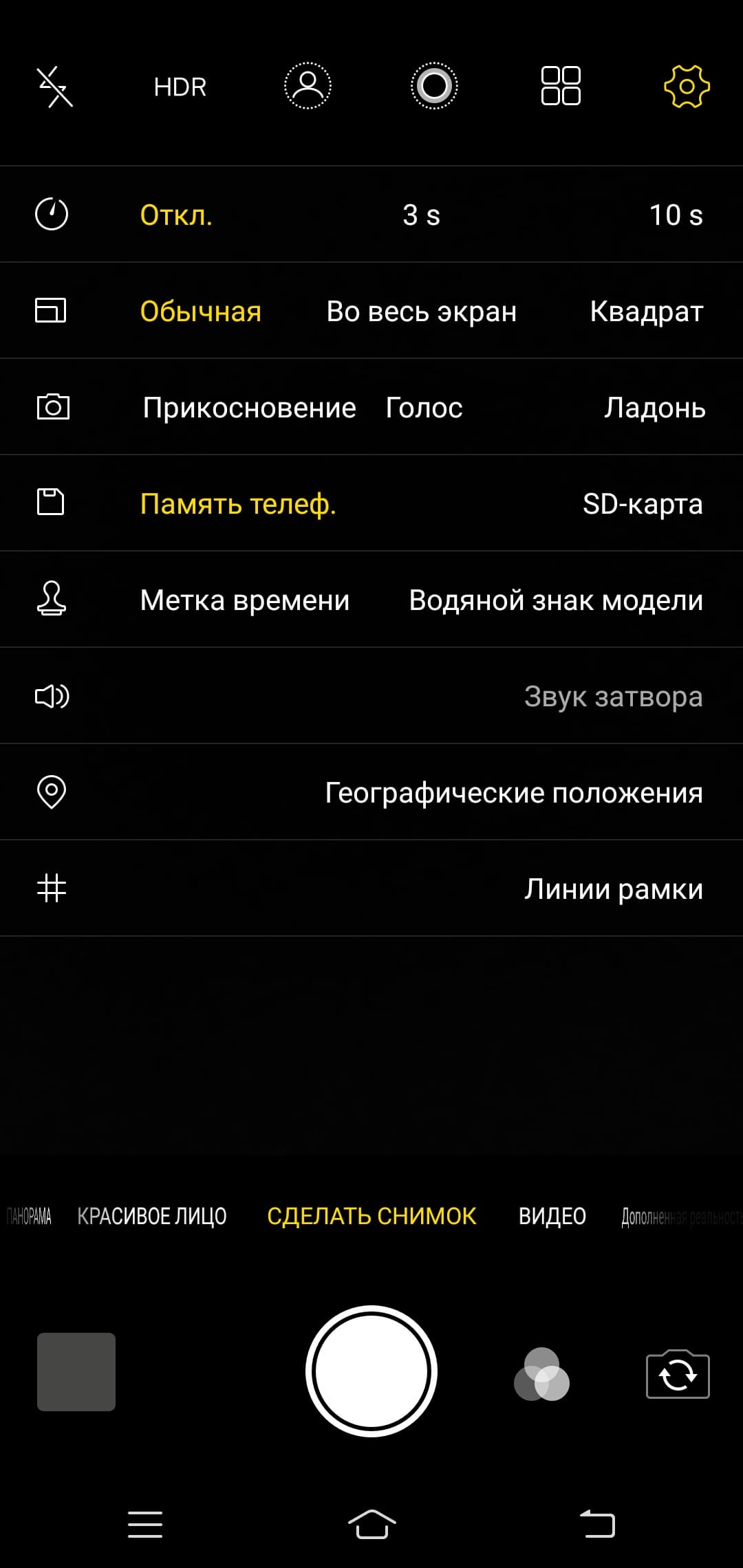
Task: Toggle the flash icon
Action: tap(55, 87)
